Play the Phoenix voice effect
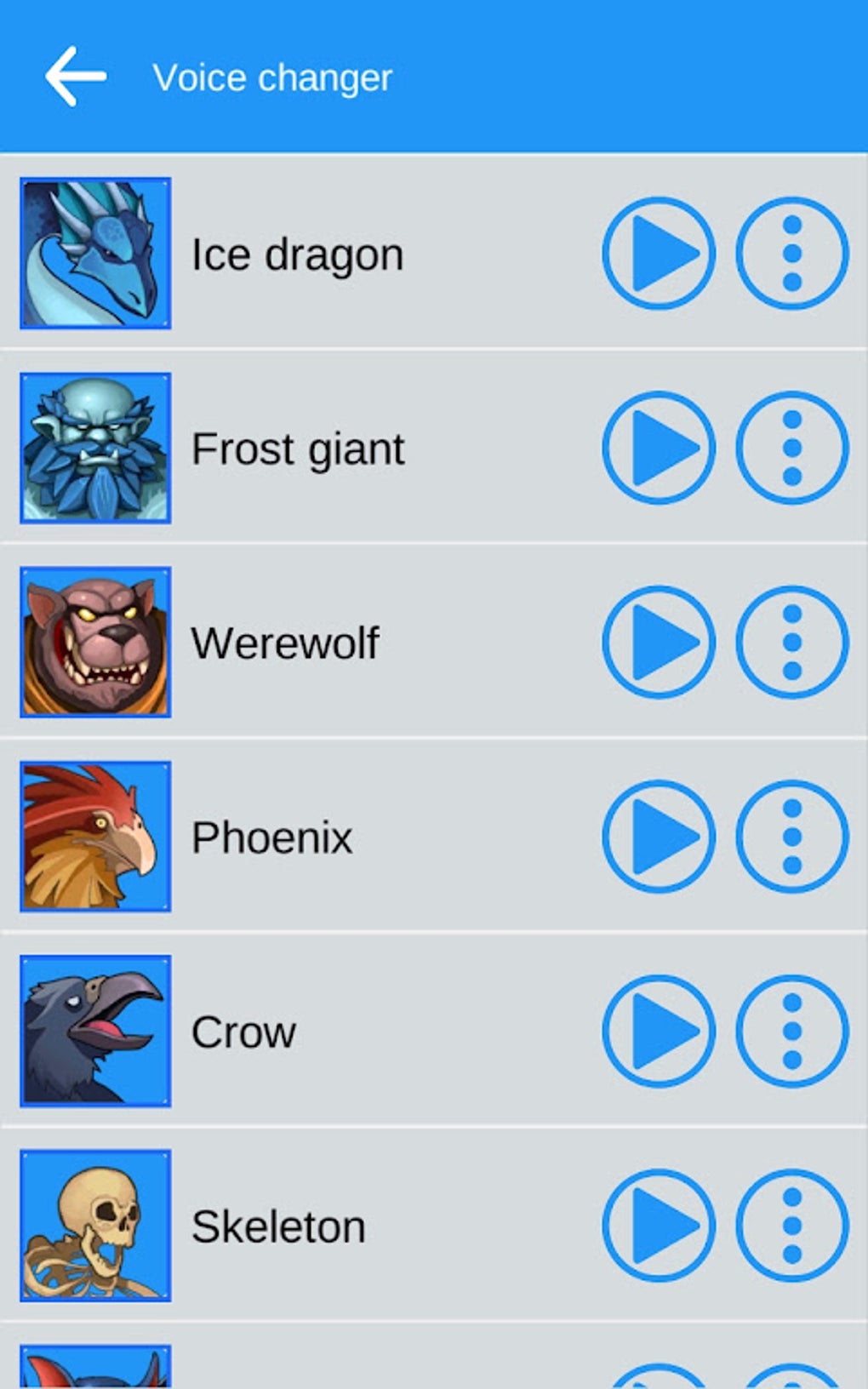The width and height of the screenshot is (868, 1389). 660,836
